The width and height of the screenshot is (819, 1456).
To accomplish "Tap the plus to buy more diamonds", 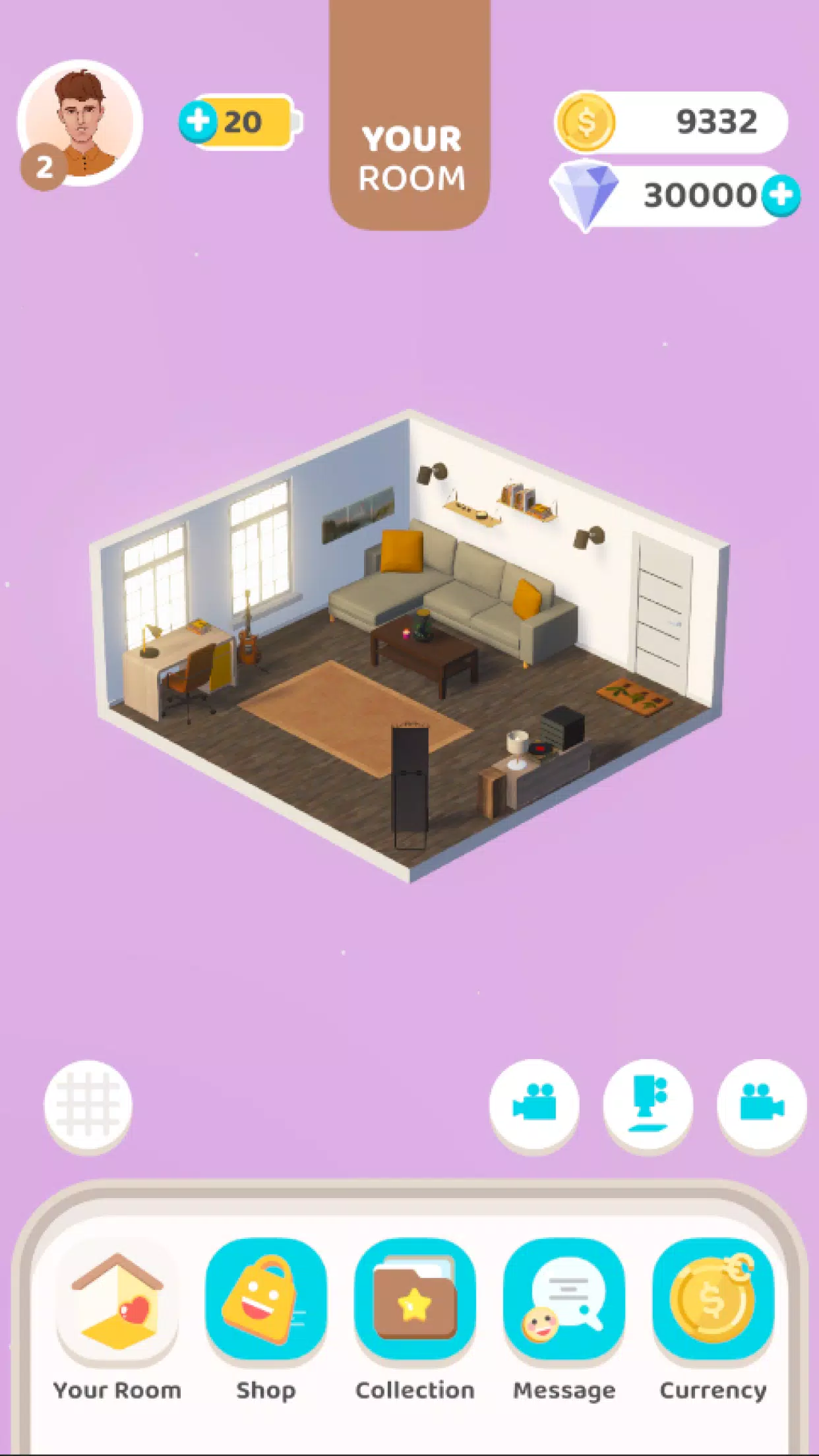I will (781, 195).
